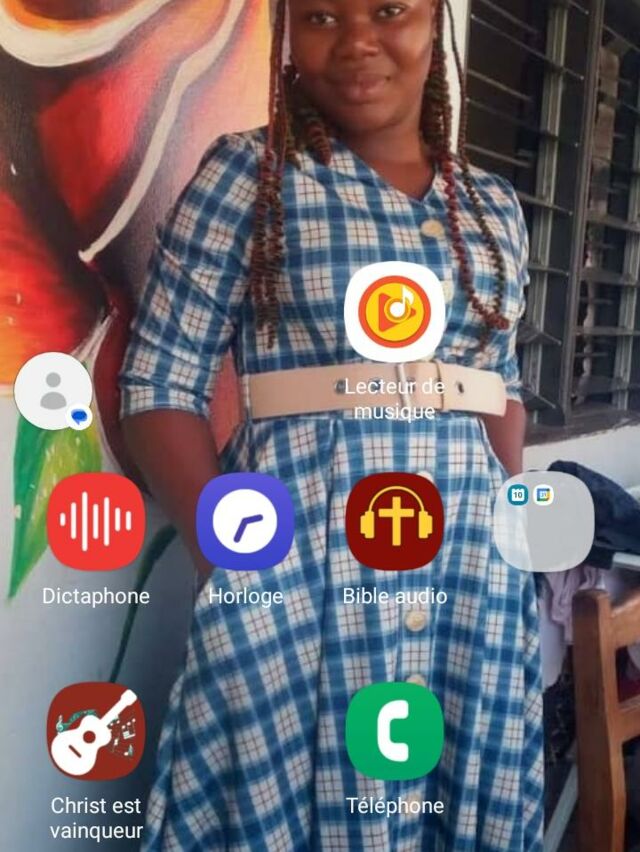Image resolution: width=640 pixels, height=852 pixels.
Task: Open Christ est vainqueur app
Action: click(96, 731)
